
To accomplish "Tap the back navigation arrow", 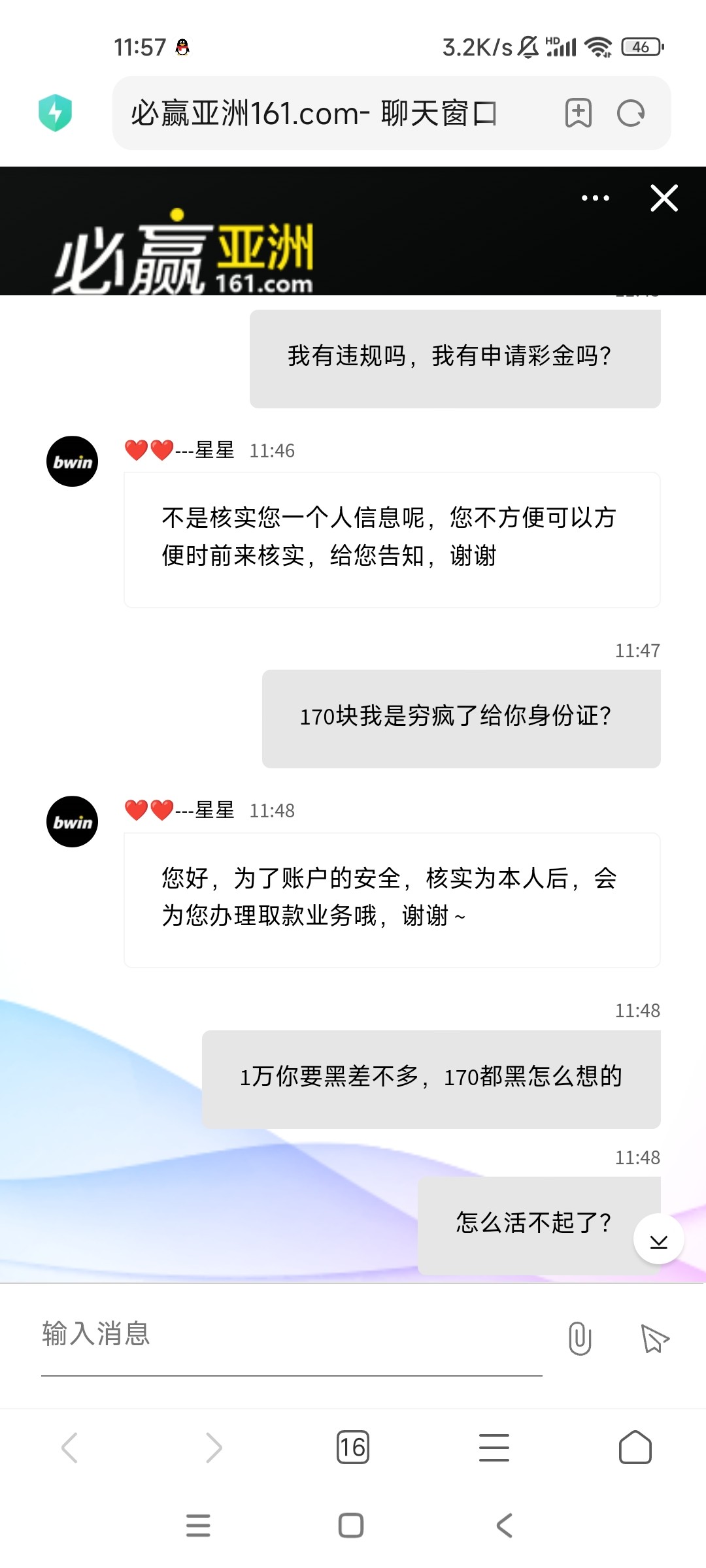I will coord(70,1446).
